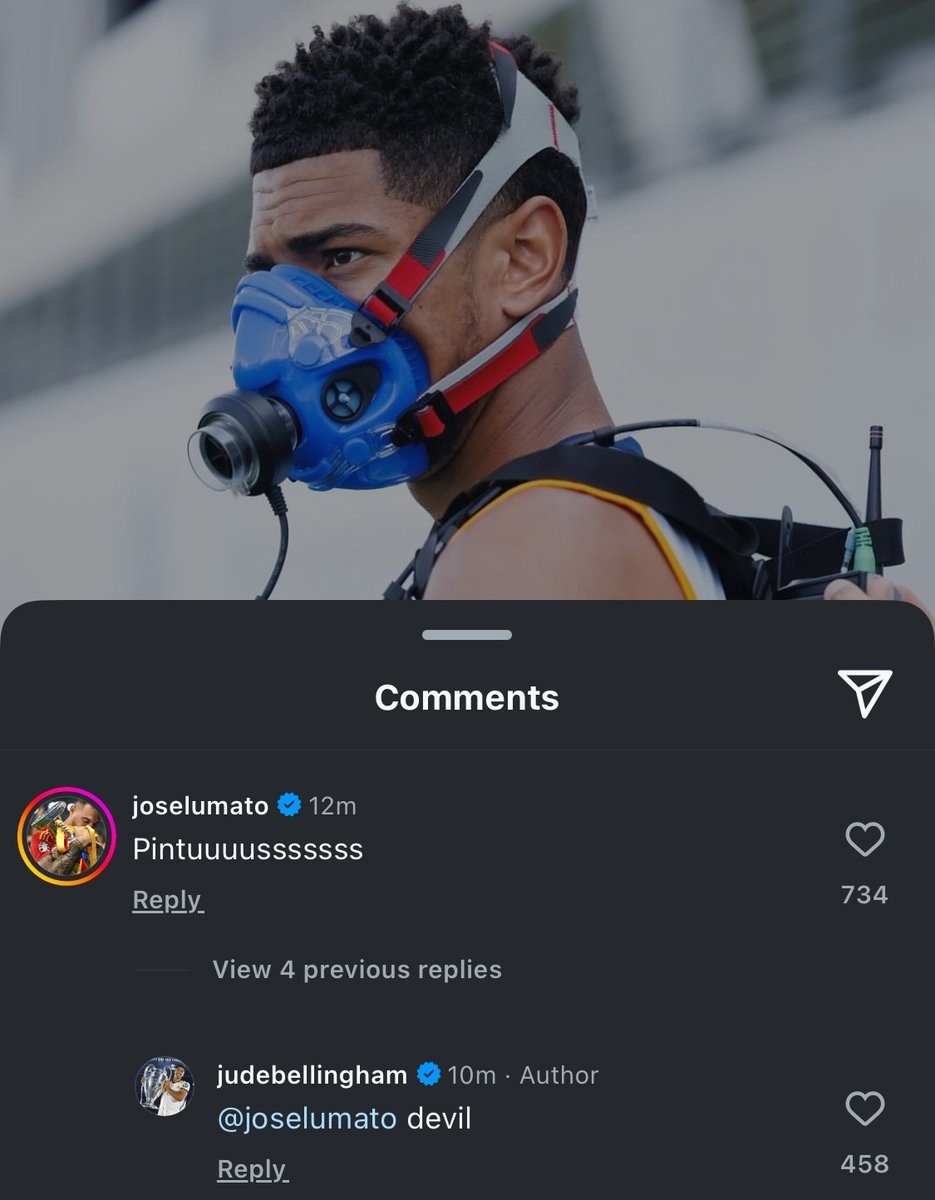Open judebellingham's profile avatar
Viewport: 935px width, 1200px height.
[165, 1086]
